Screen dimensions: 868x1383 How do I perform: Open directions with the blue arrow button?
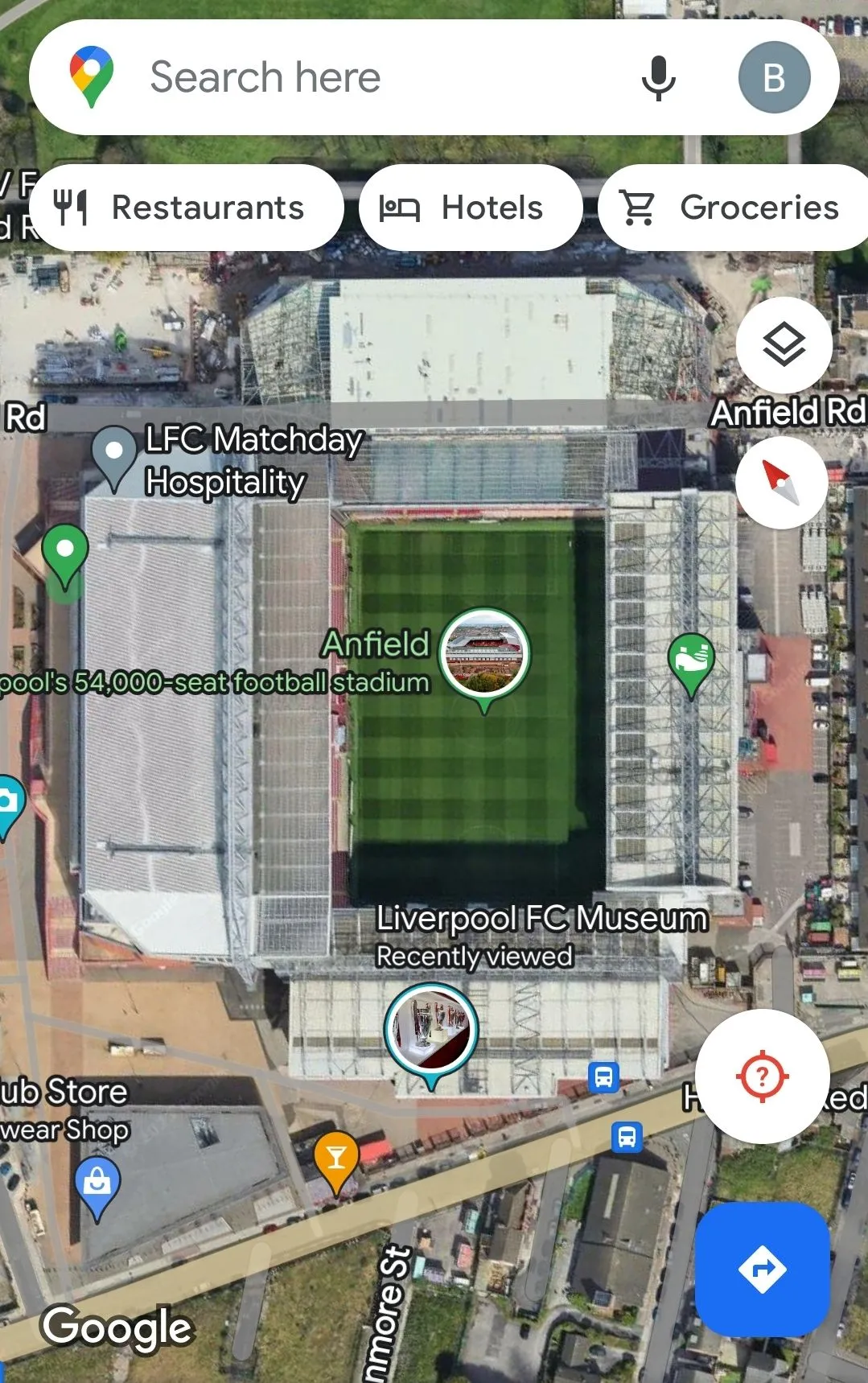(x=762, y=1269)
